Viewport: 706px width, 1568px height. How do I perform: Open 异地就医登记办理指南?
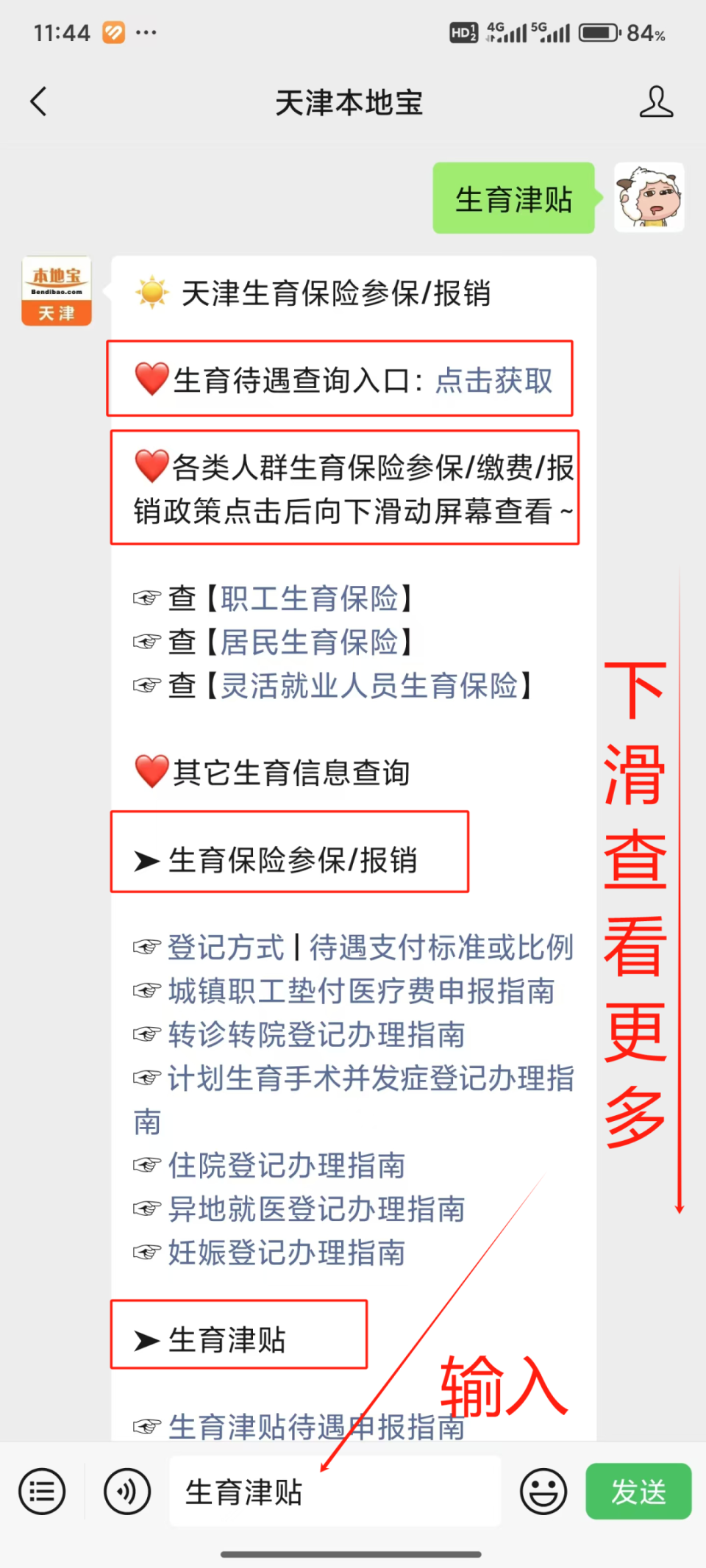(x=316, y=1209)
